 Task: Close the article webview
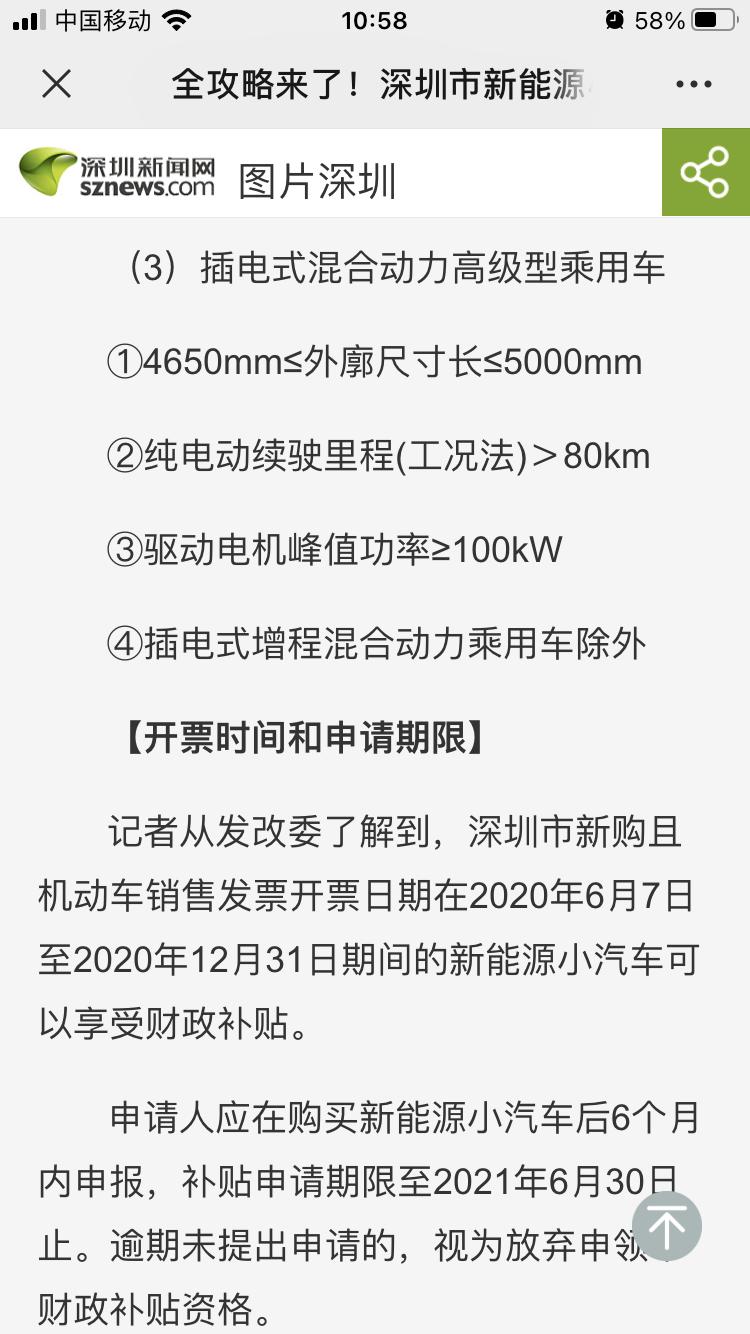57,85
